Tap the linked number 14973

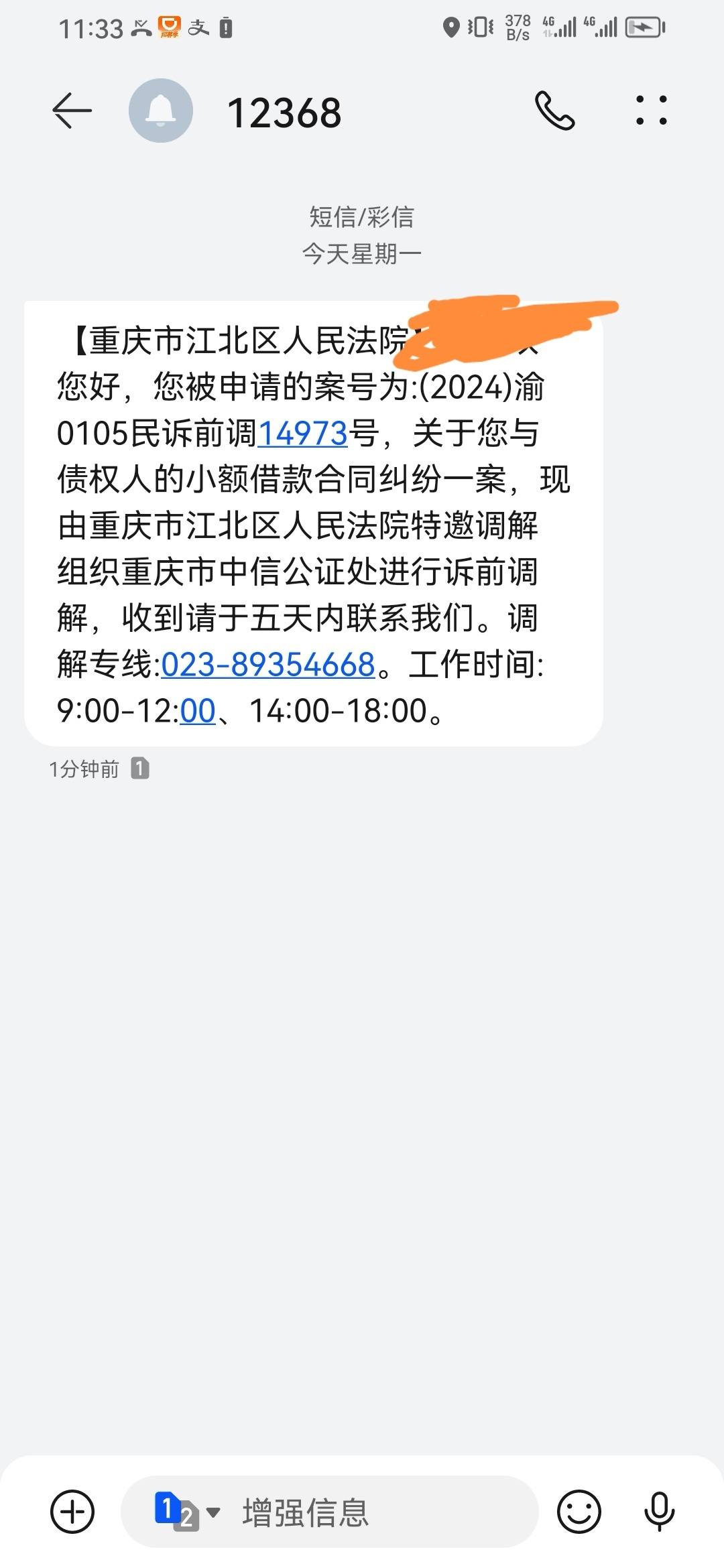pyautogui.click(x=302, y=434)
